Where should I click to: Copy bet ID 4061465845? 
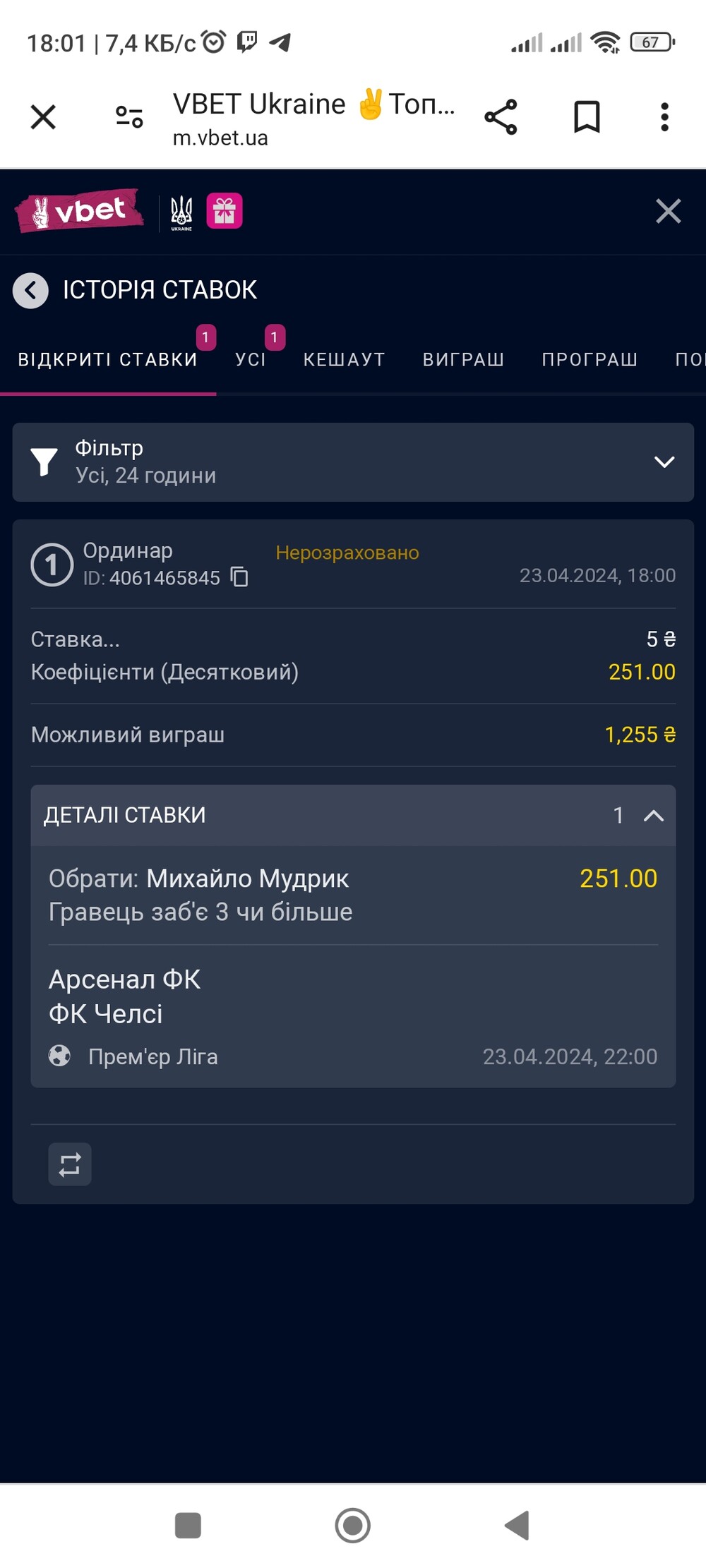(x=240, y=577)
